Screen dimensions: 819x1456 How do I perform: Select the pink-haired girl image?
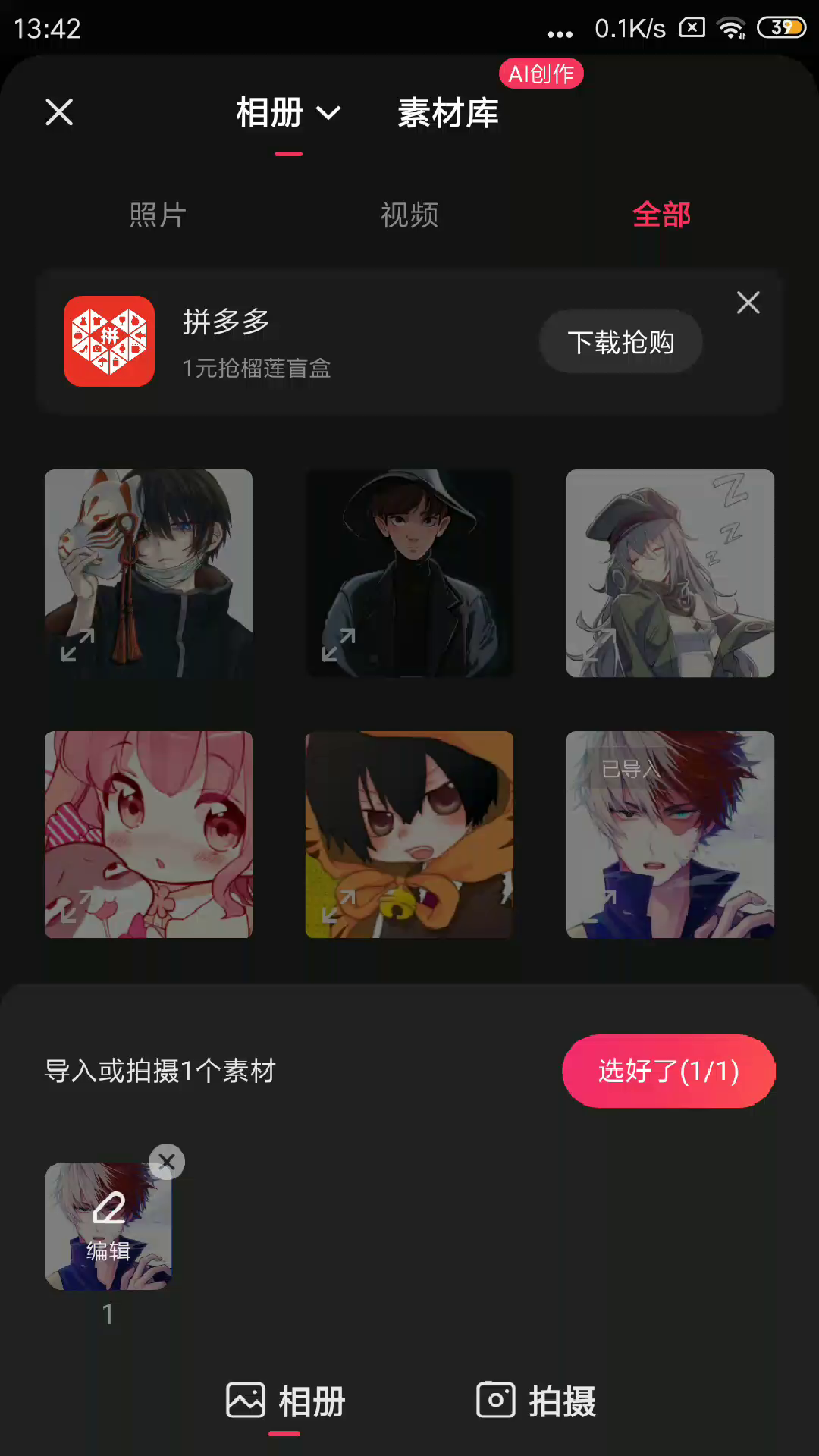(149, 819)
